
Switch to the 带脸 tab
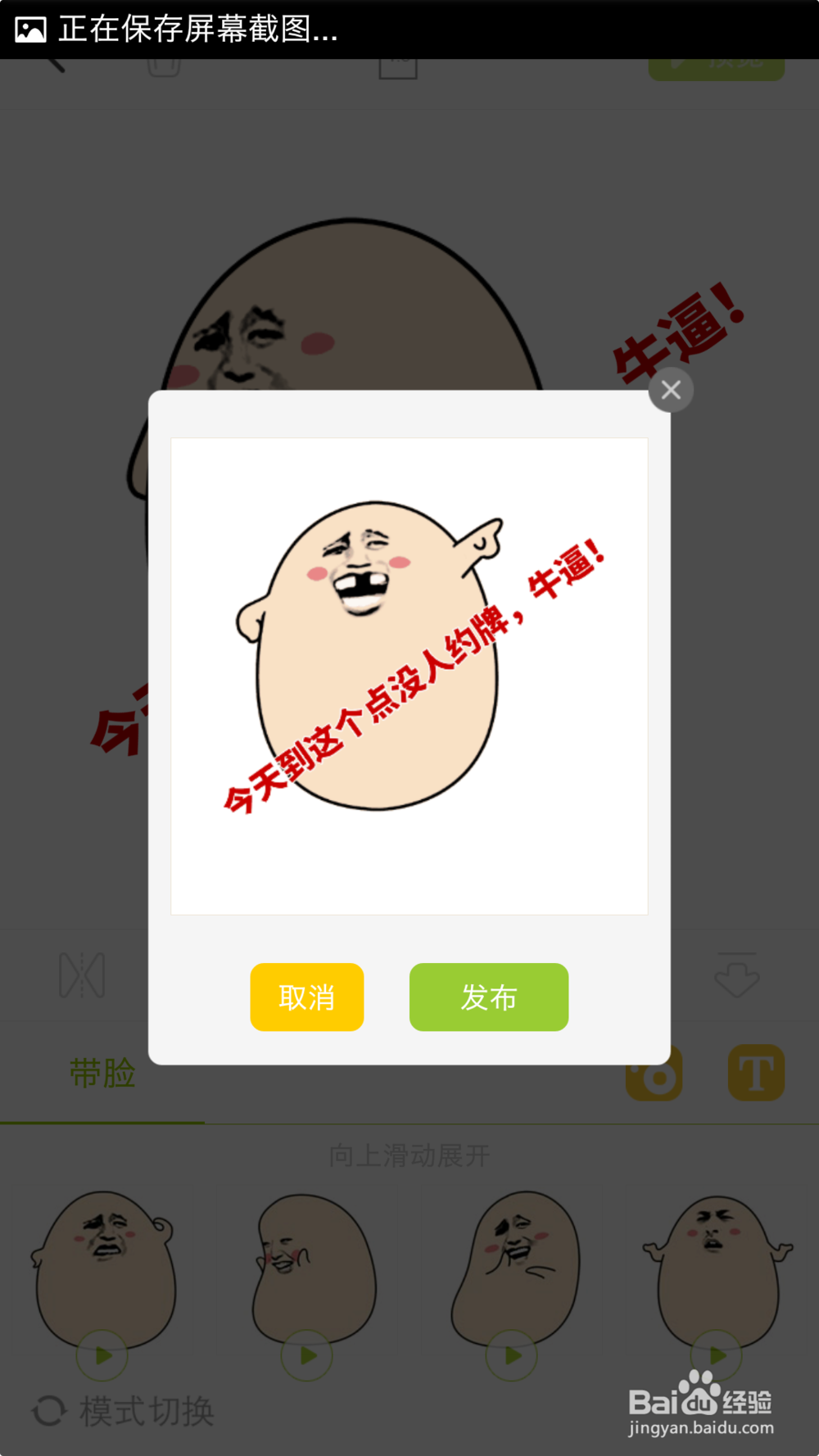102,1074
